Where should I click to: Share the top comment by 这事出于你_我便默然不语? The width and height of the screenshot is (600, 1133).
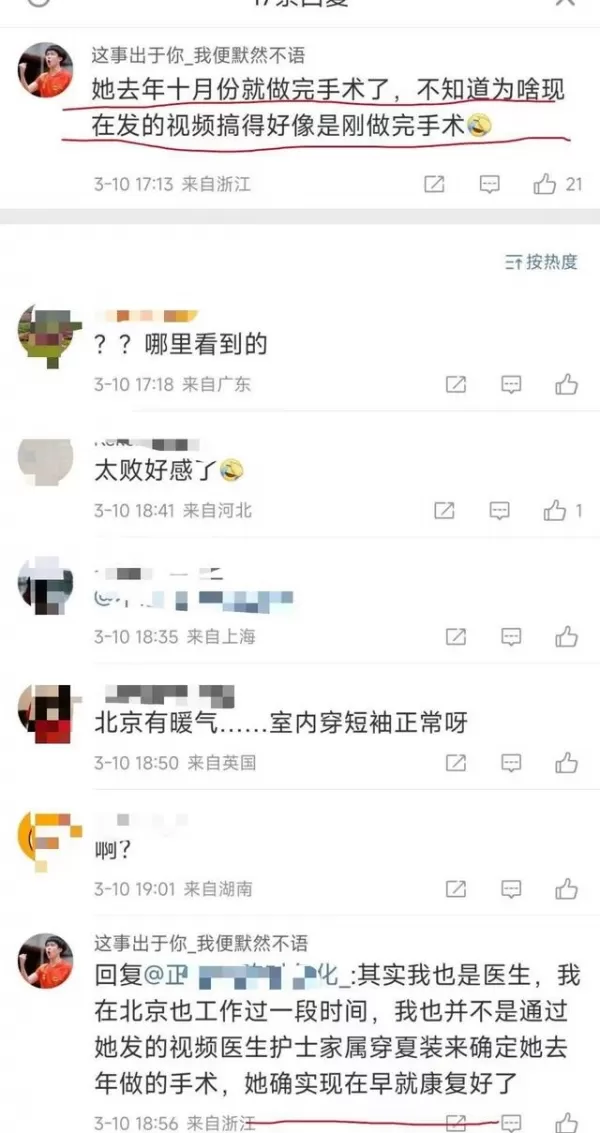coord(434,184)
